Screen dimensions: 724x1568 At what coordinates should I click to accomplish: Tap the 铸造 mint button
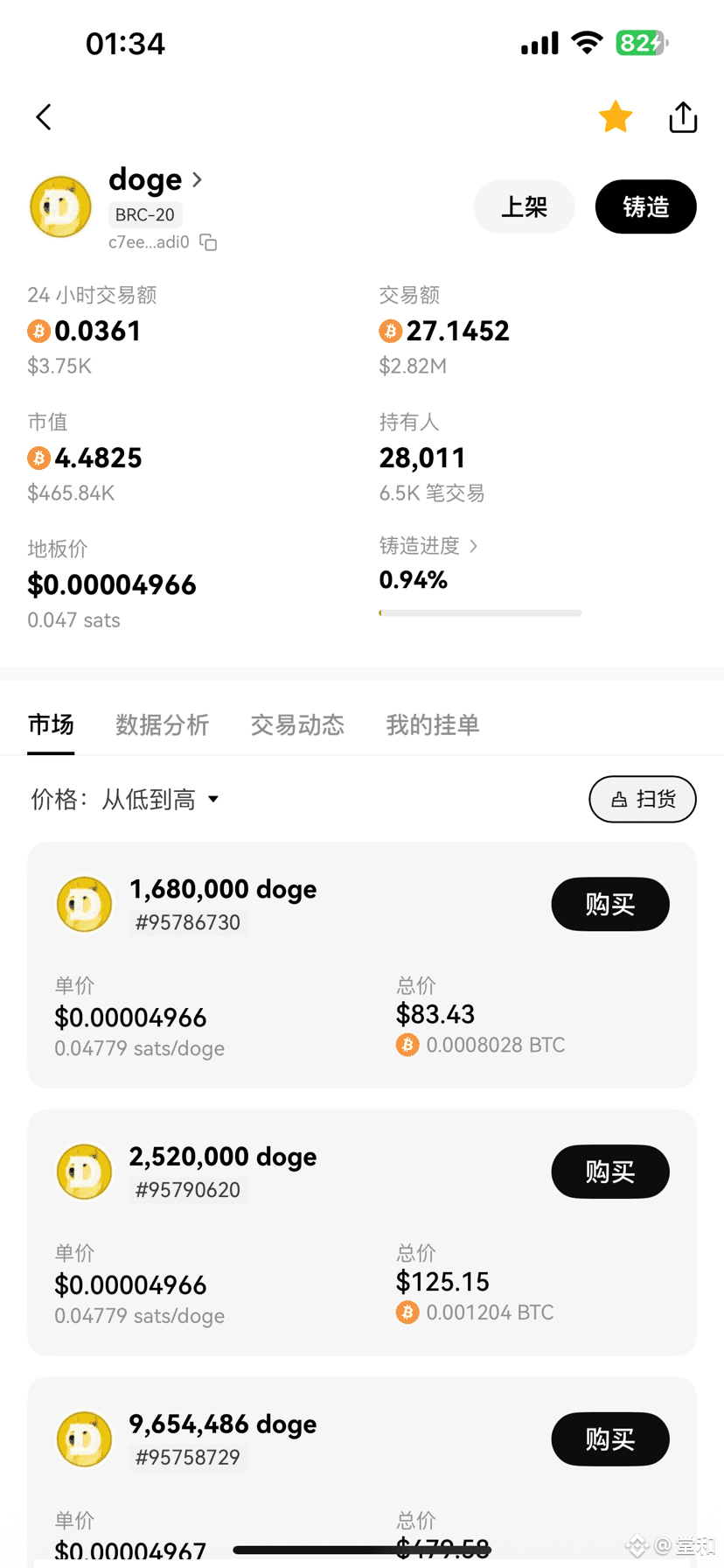click(645, 206)
